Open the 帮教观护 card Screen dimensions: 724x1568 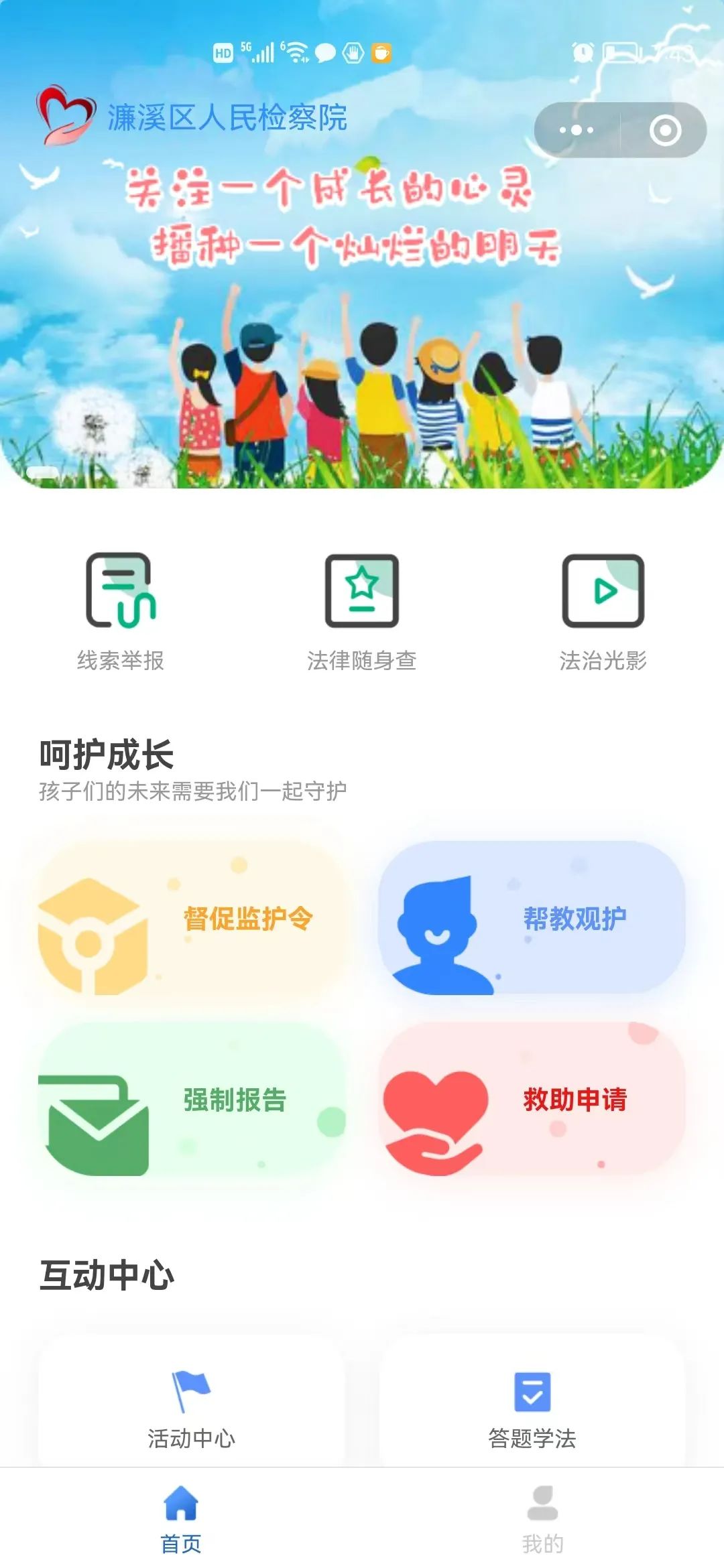pos(532,919)
